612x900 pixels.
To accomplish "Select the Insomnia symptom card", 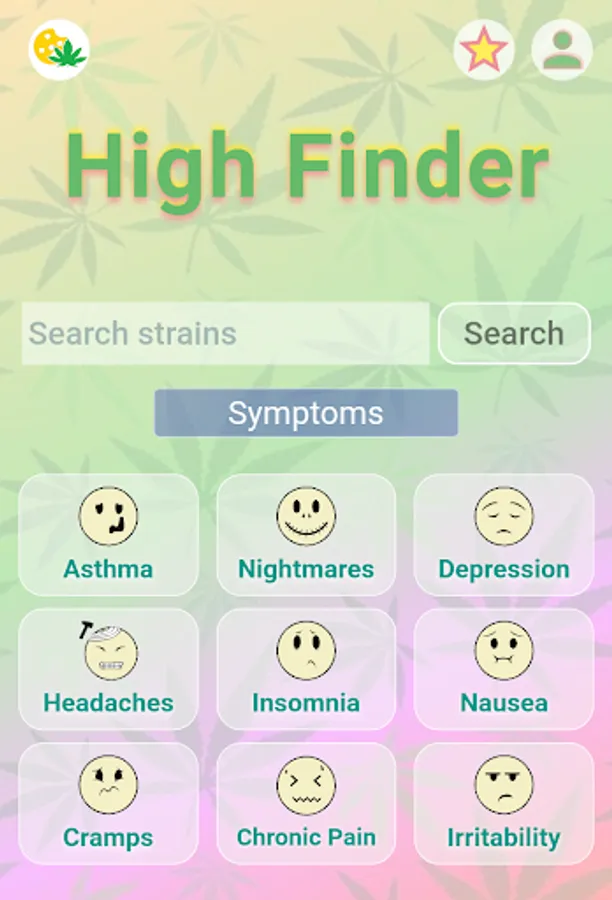I will pos(306,669).
